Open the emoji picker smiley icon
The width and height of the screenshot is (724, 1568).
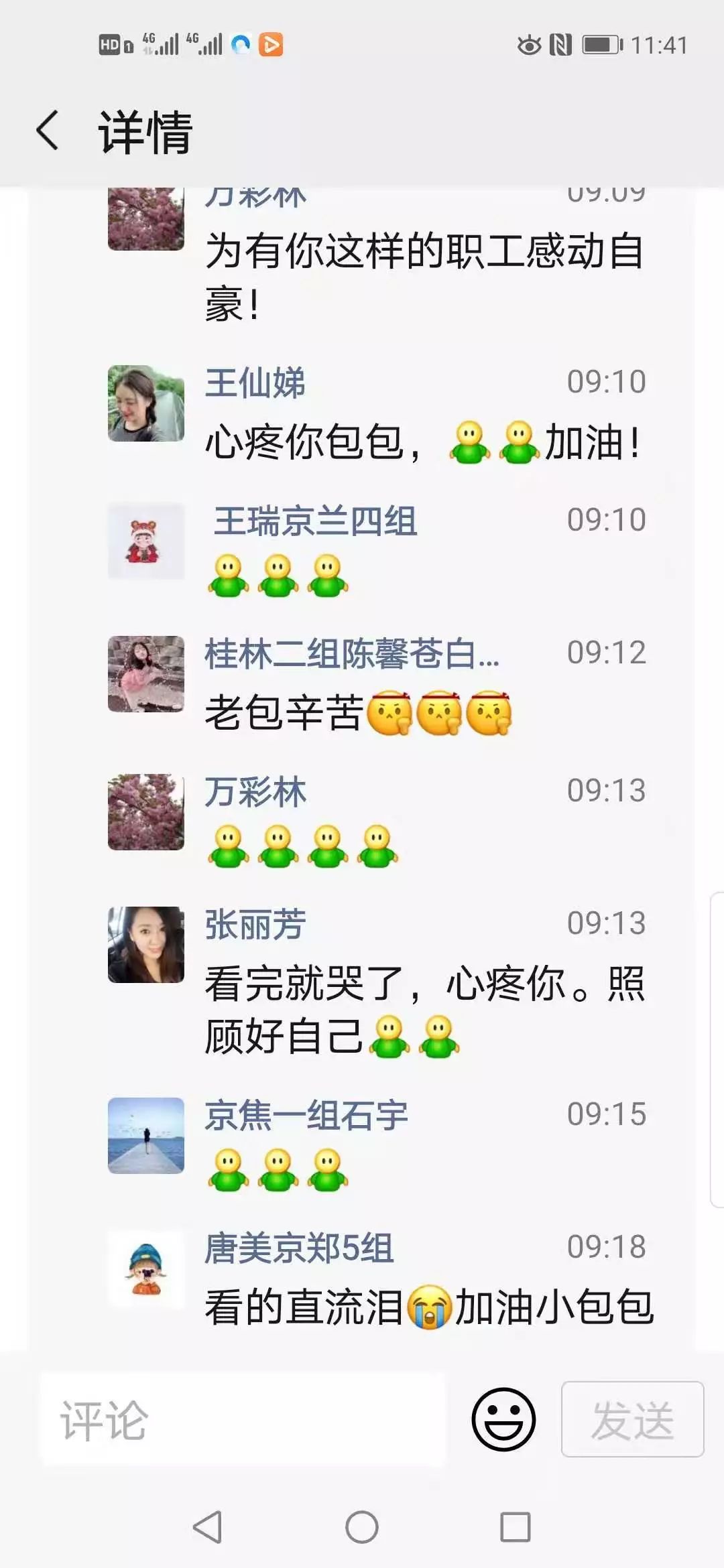click(503, 1419)
